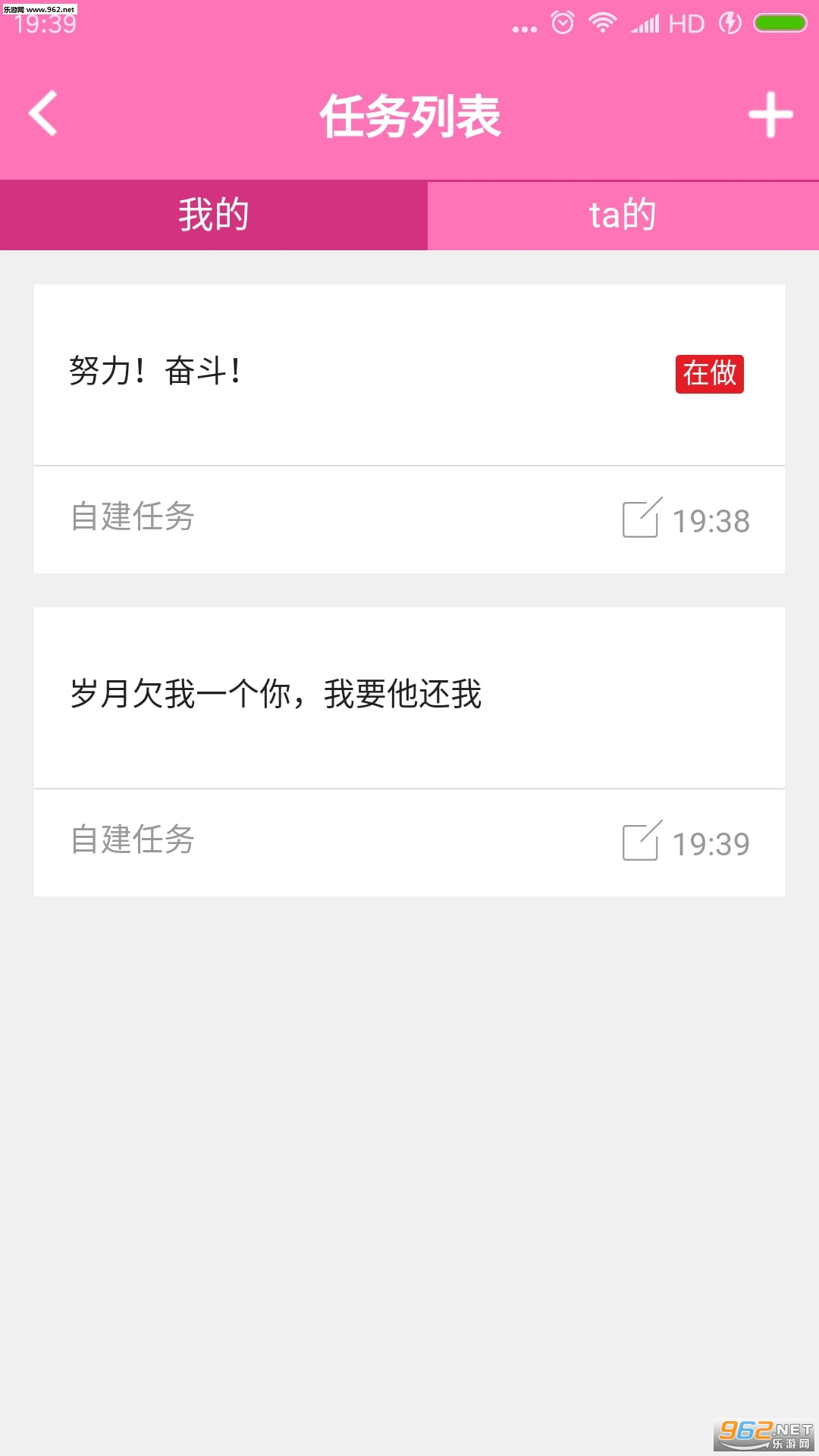Image resolution: width=819 pixels, height=1456 pixels.
Task: Switch to the ta的 tab
Action: [x=623, y=215]
